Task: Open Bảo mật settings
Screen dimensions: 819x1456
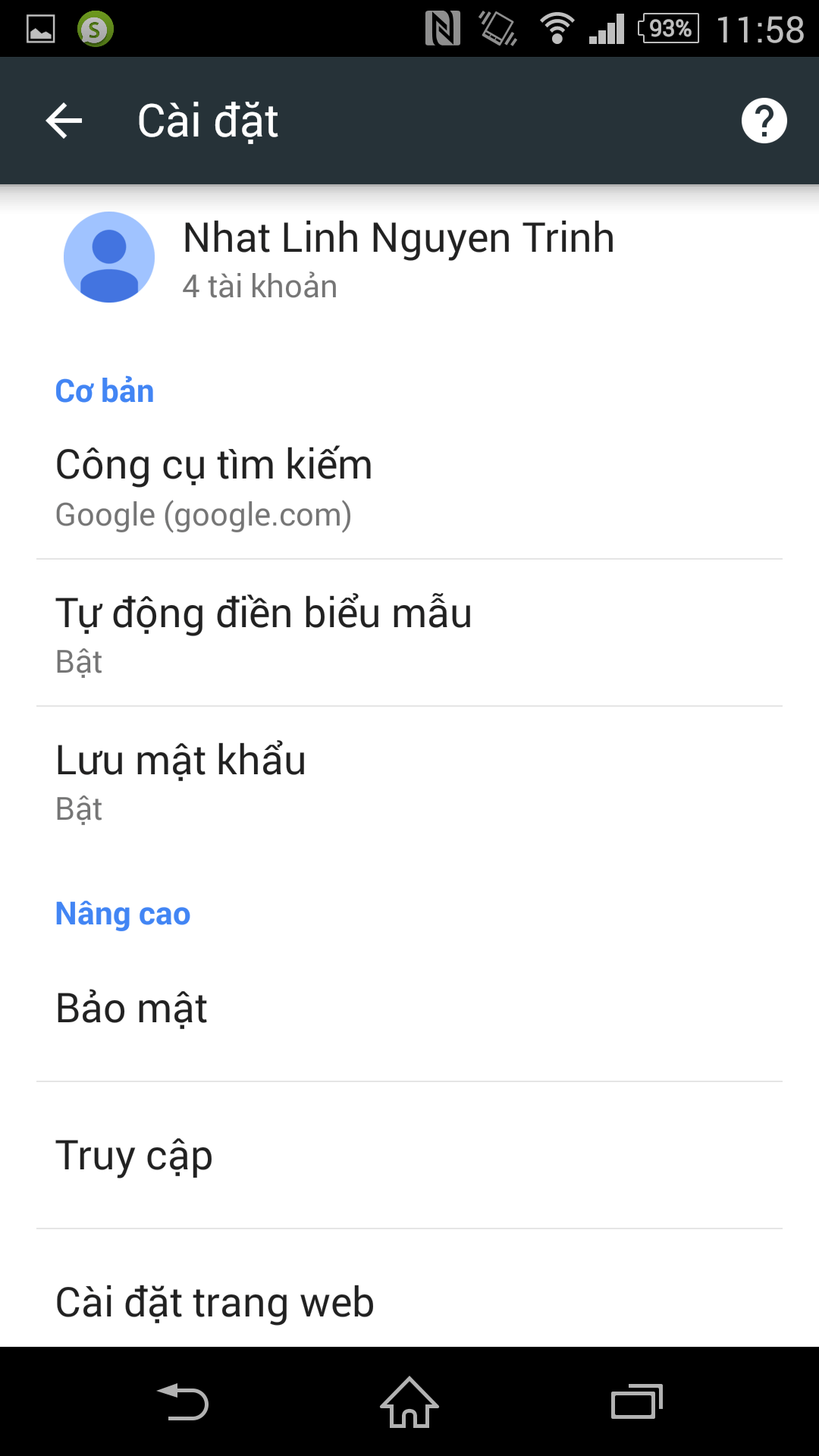Action: pyautogui.click(x=409, y=1009)
